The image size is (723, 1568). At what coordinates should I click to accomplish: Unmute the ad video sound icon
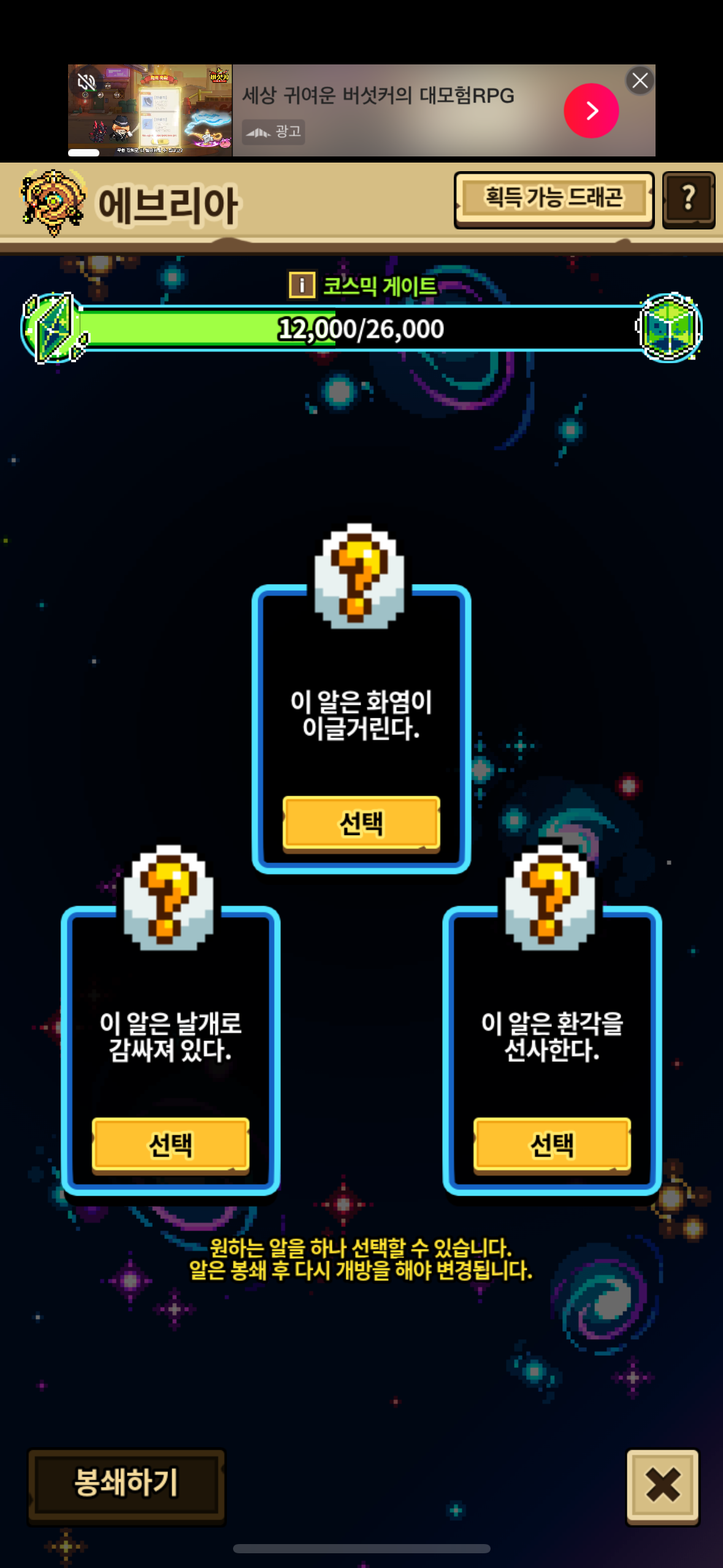[x=86, y=82]
